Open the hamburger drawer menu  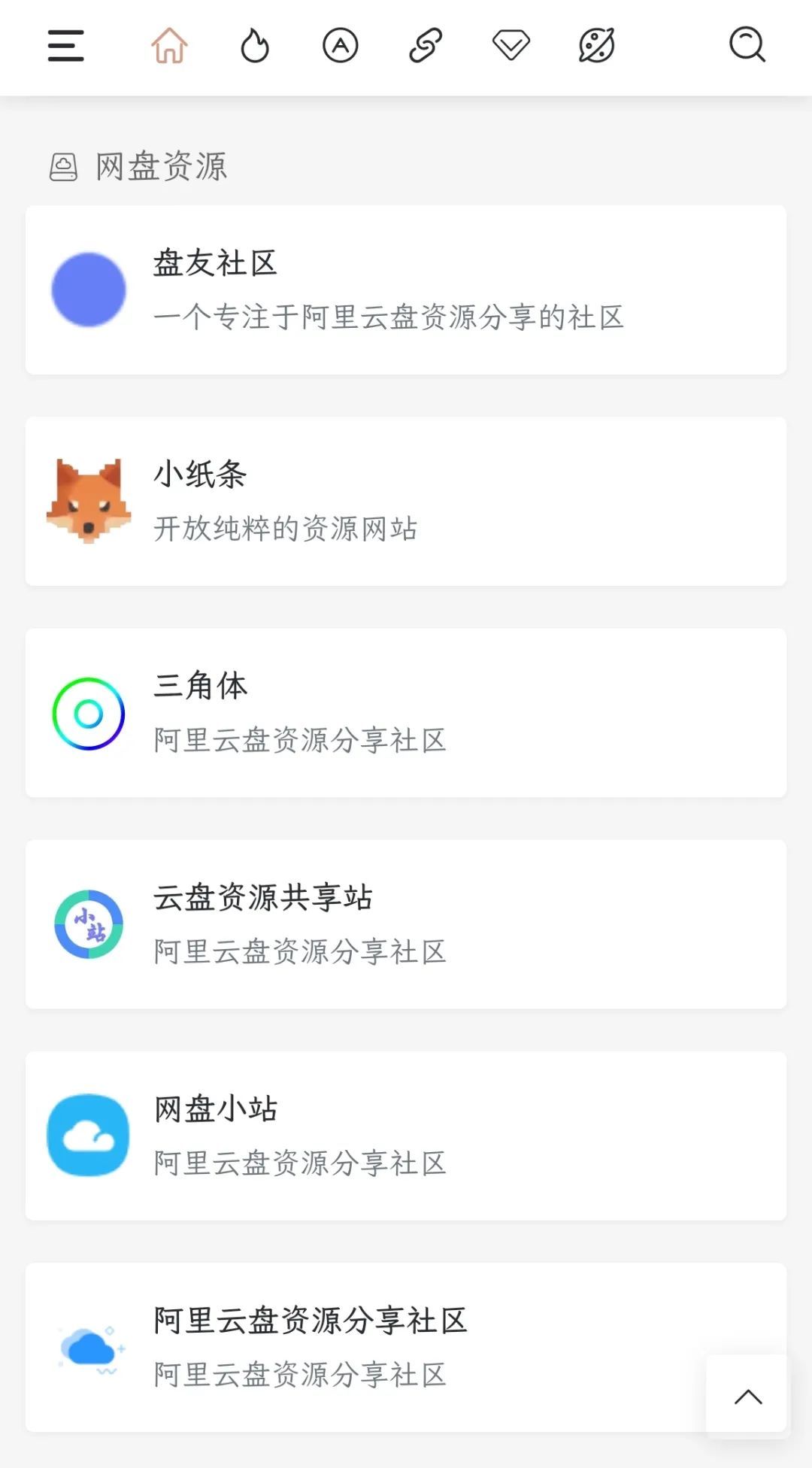coord(66,46)
